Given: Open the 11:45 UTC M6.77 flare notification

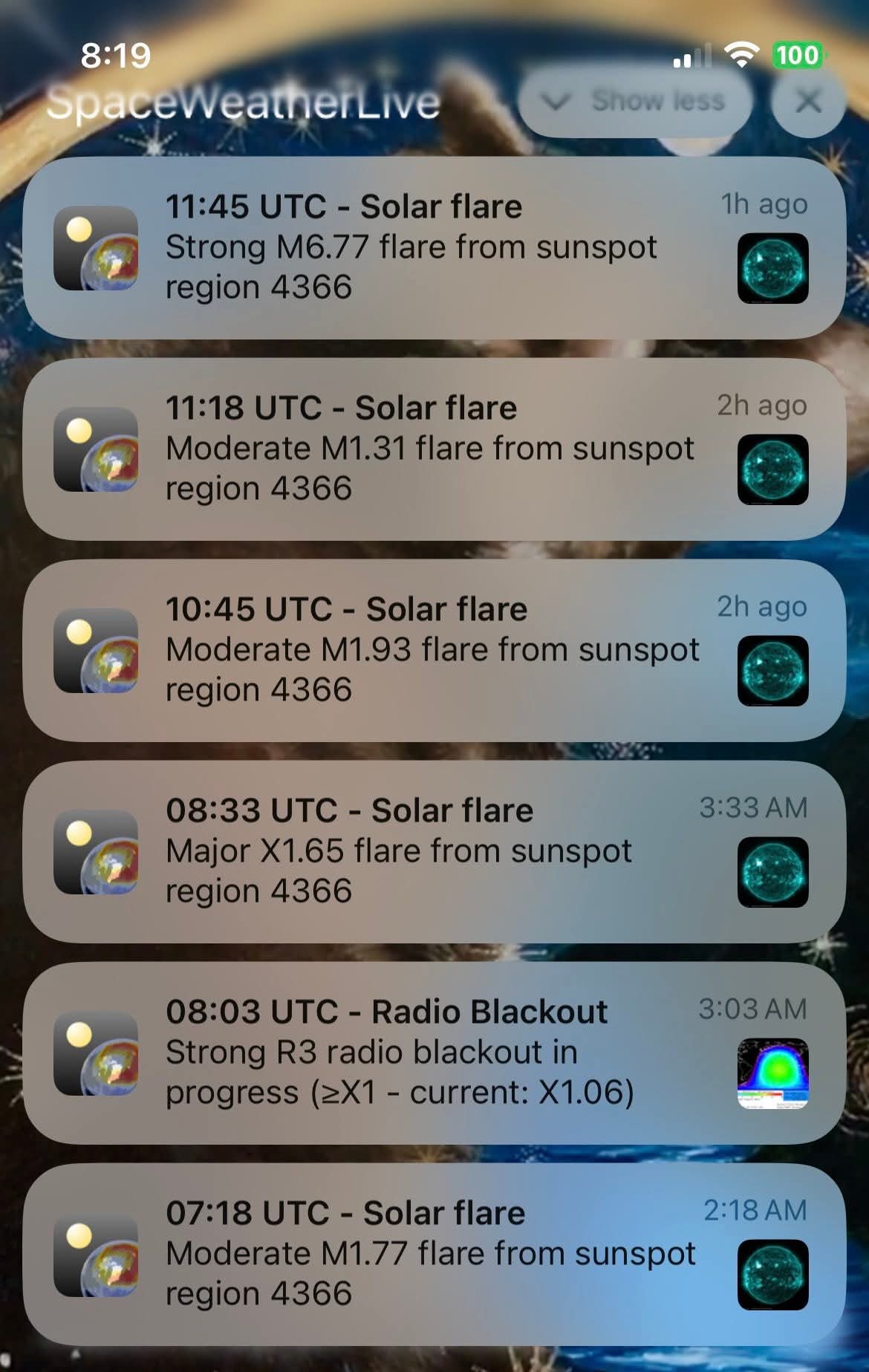Looking at the screenshot, I should [434, 247].
